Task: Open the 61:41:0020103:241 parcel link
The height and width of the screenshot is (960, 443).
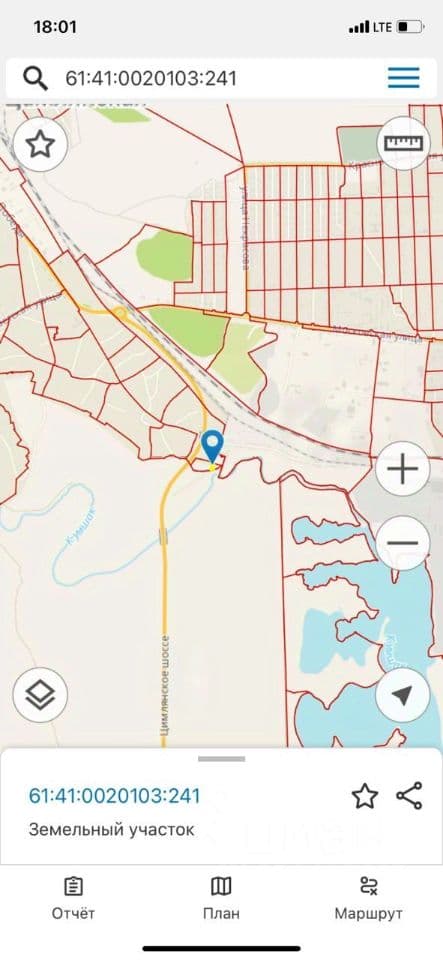Action: coord(114,796)
